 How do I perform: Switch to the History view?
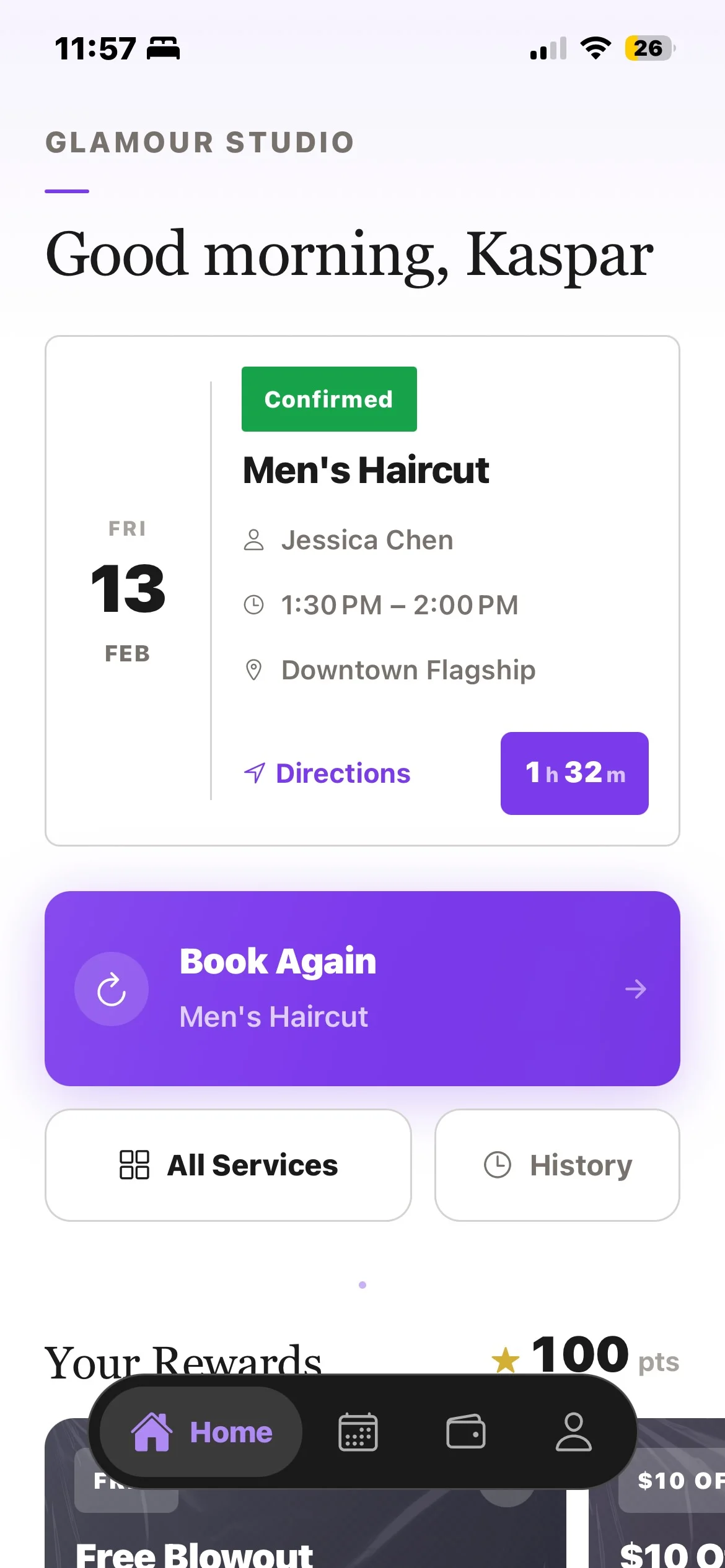[556, 1165]
